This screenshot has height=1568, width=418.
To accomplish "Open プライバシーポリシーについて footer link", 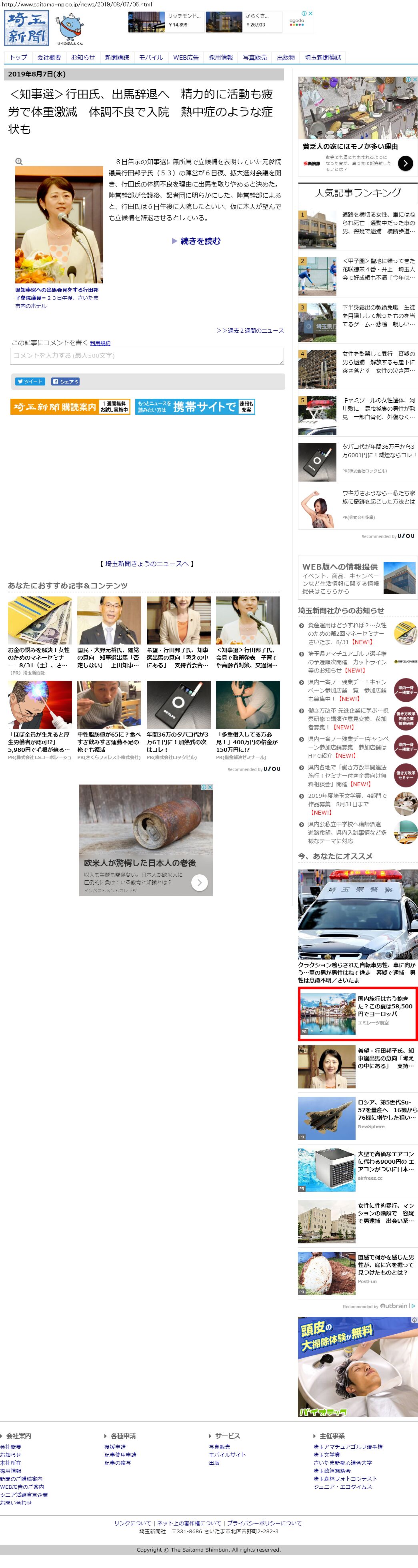I will (x=264, y=1523).
